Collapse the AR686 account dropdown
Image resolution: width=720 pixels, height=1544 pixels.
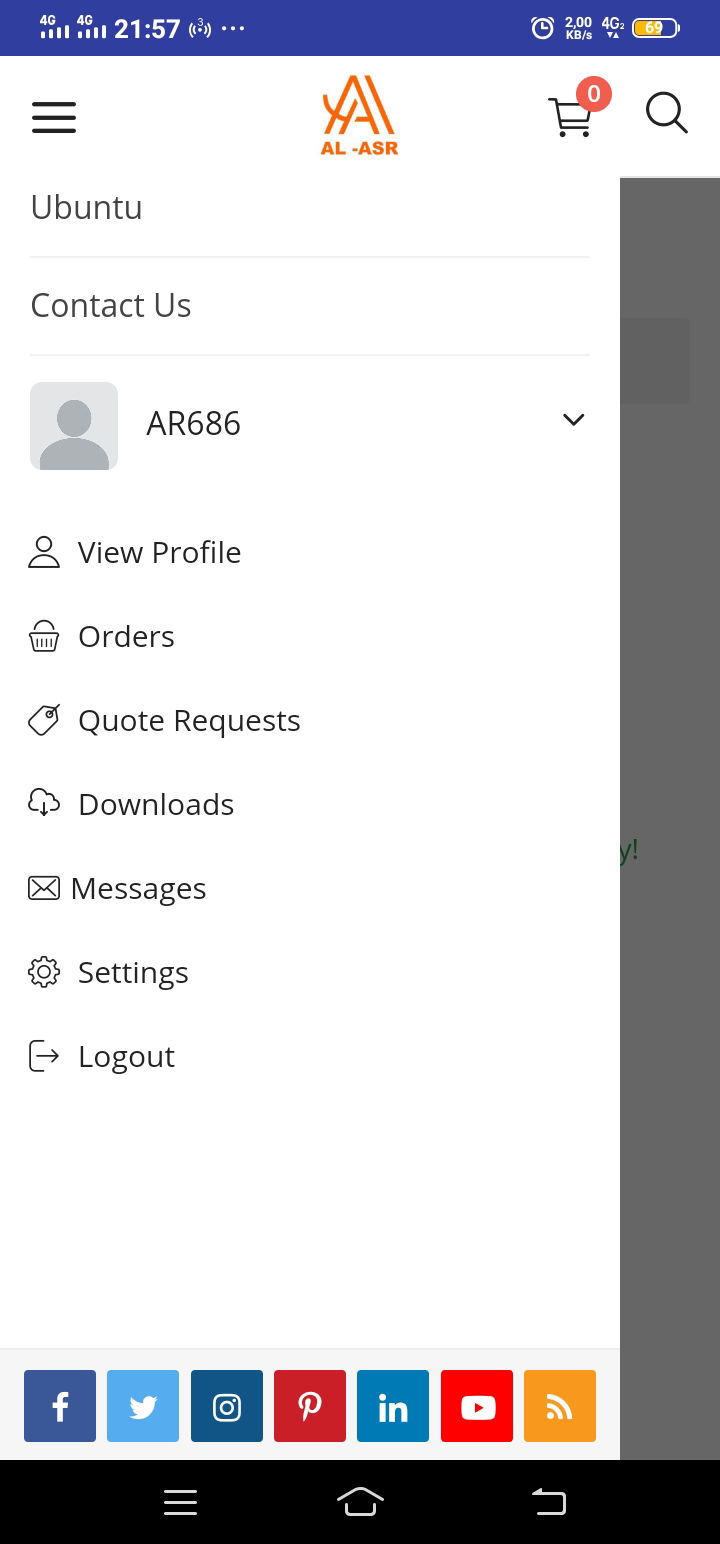pyautogui.click(x=573, y=420)
